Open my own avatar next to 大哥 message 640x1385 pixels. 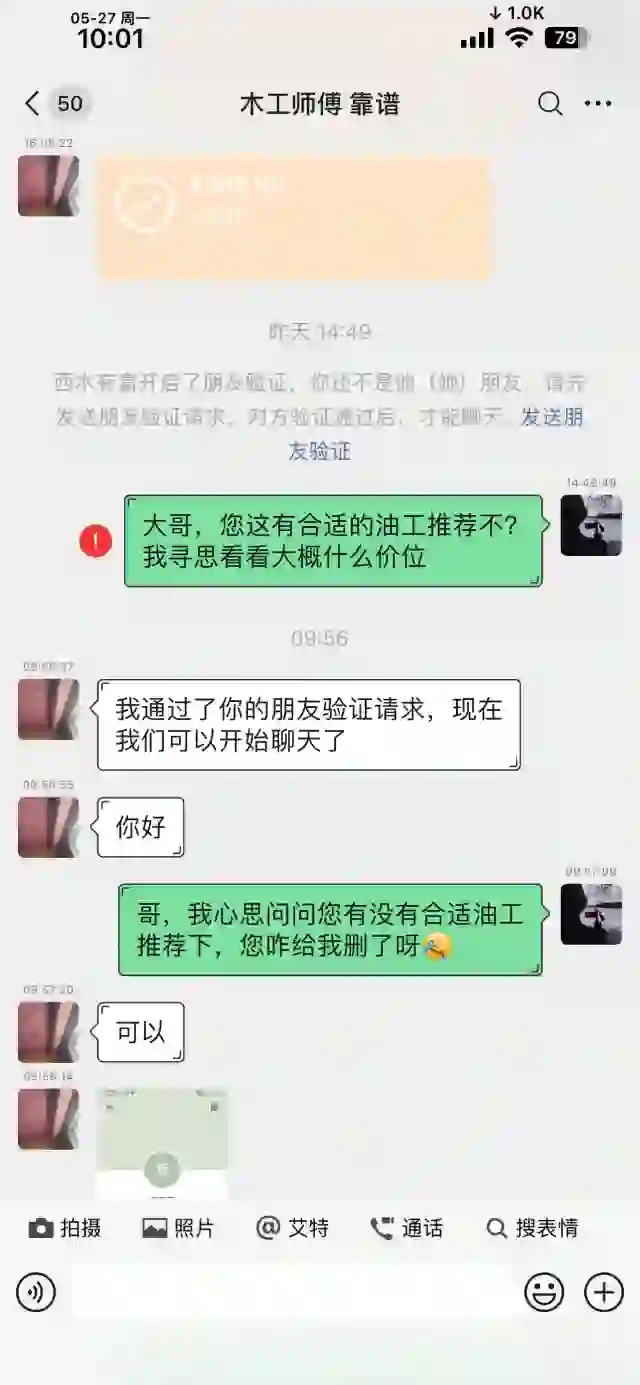(591, 526)
